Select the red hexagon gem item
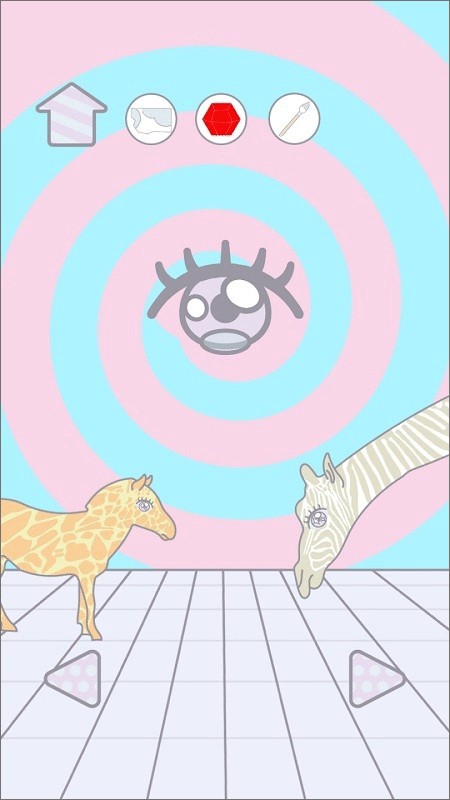 221,119
